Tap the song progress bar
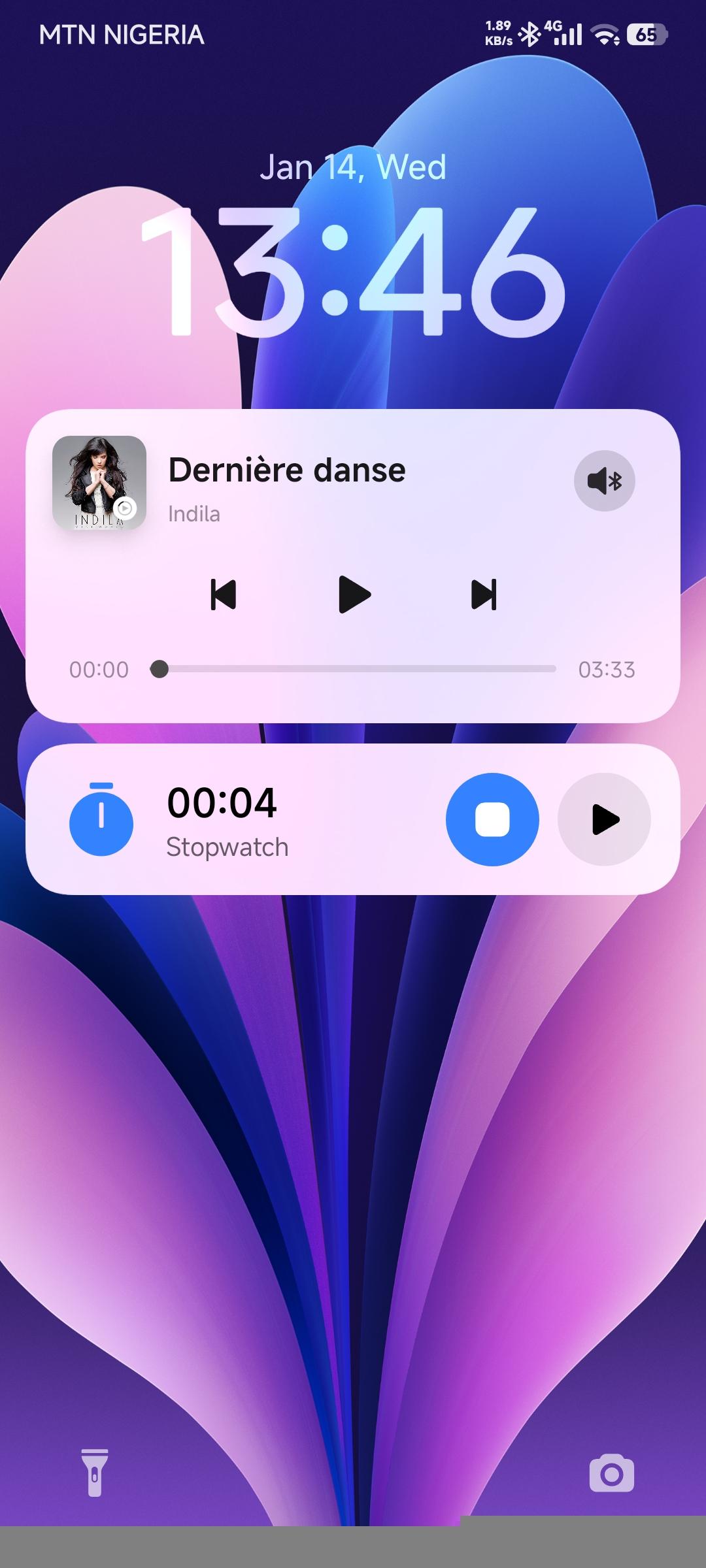The width and height of the screenshot is (706, 1568). [x=358, y=669]
